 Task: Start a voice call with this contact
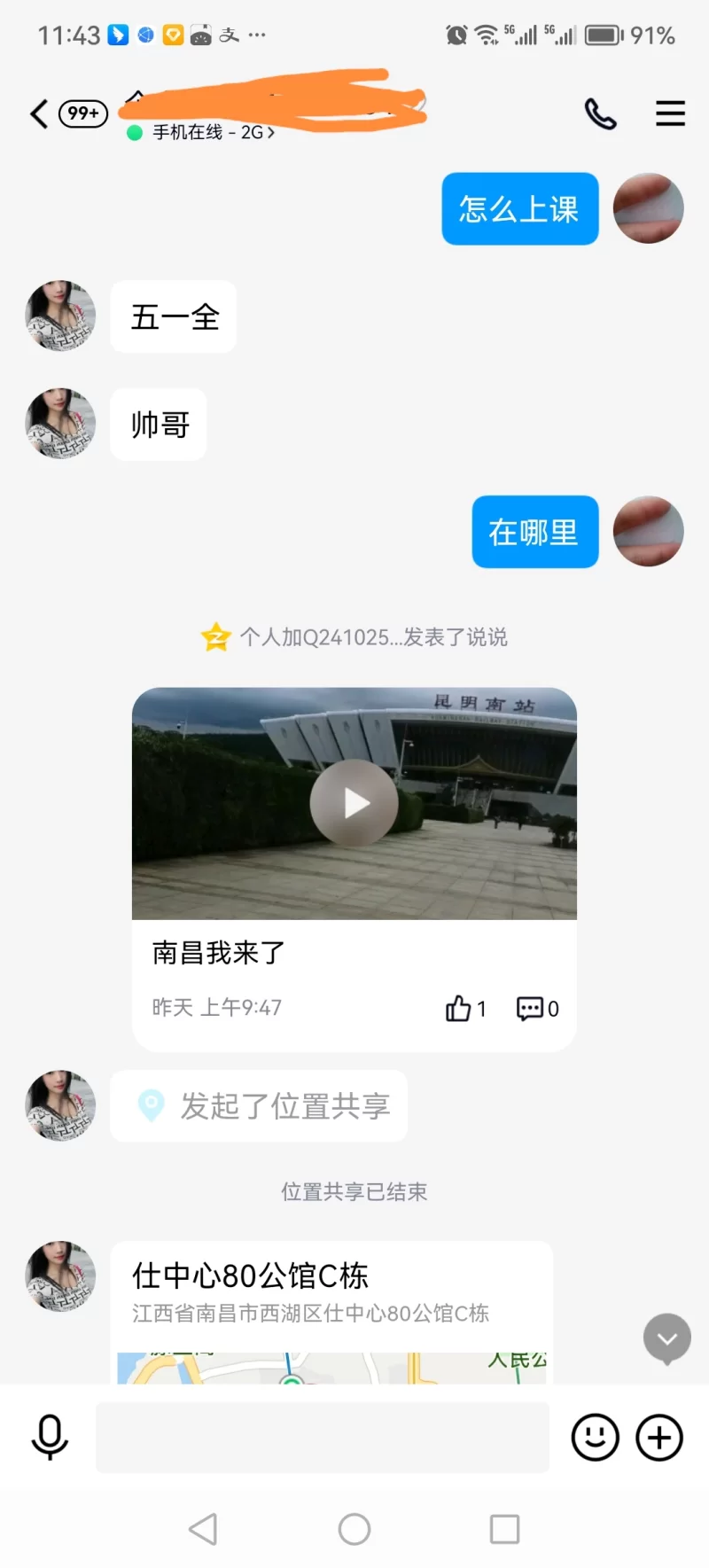pos(600,113)
